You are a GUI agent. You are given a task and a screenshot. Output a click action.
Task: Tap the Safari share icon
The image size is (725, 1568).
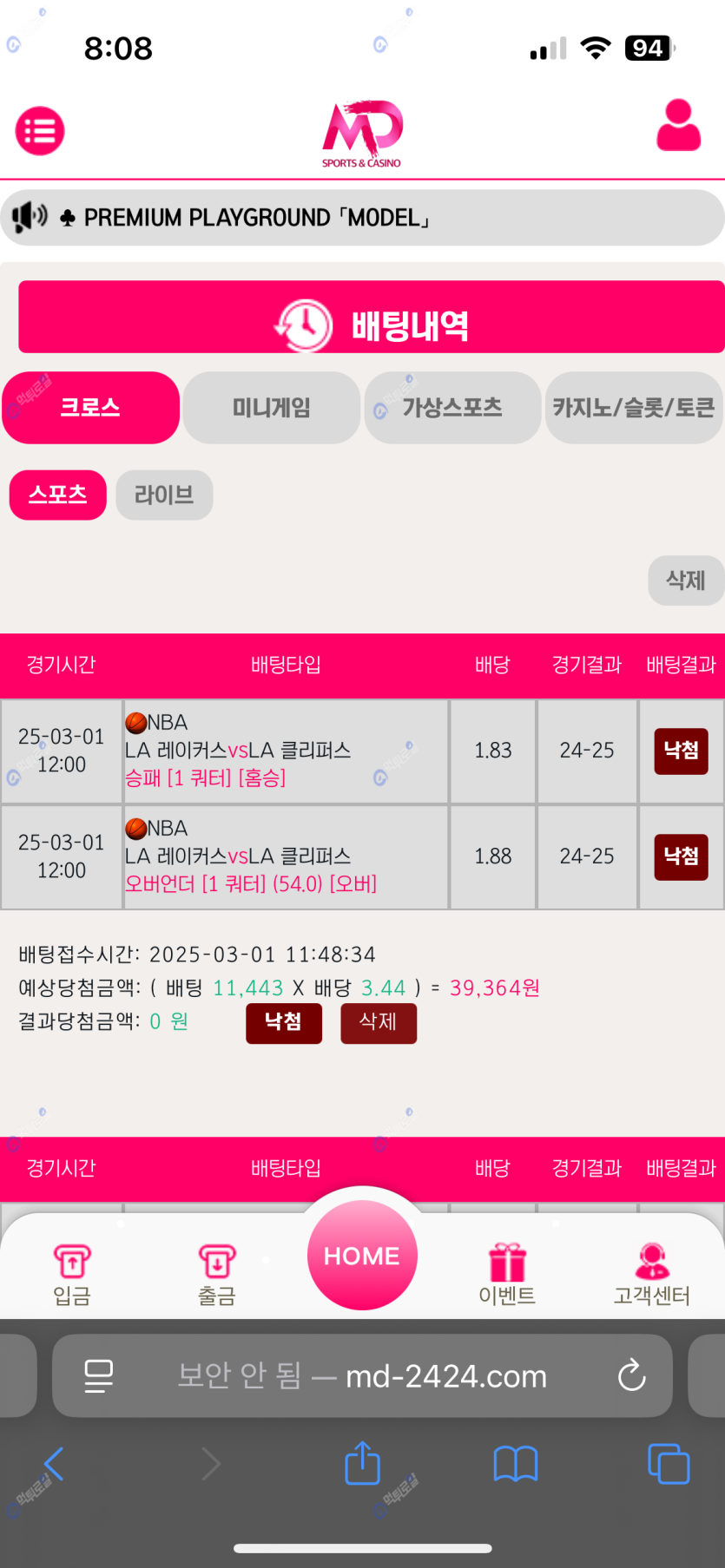pos(362,1464)
